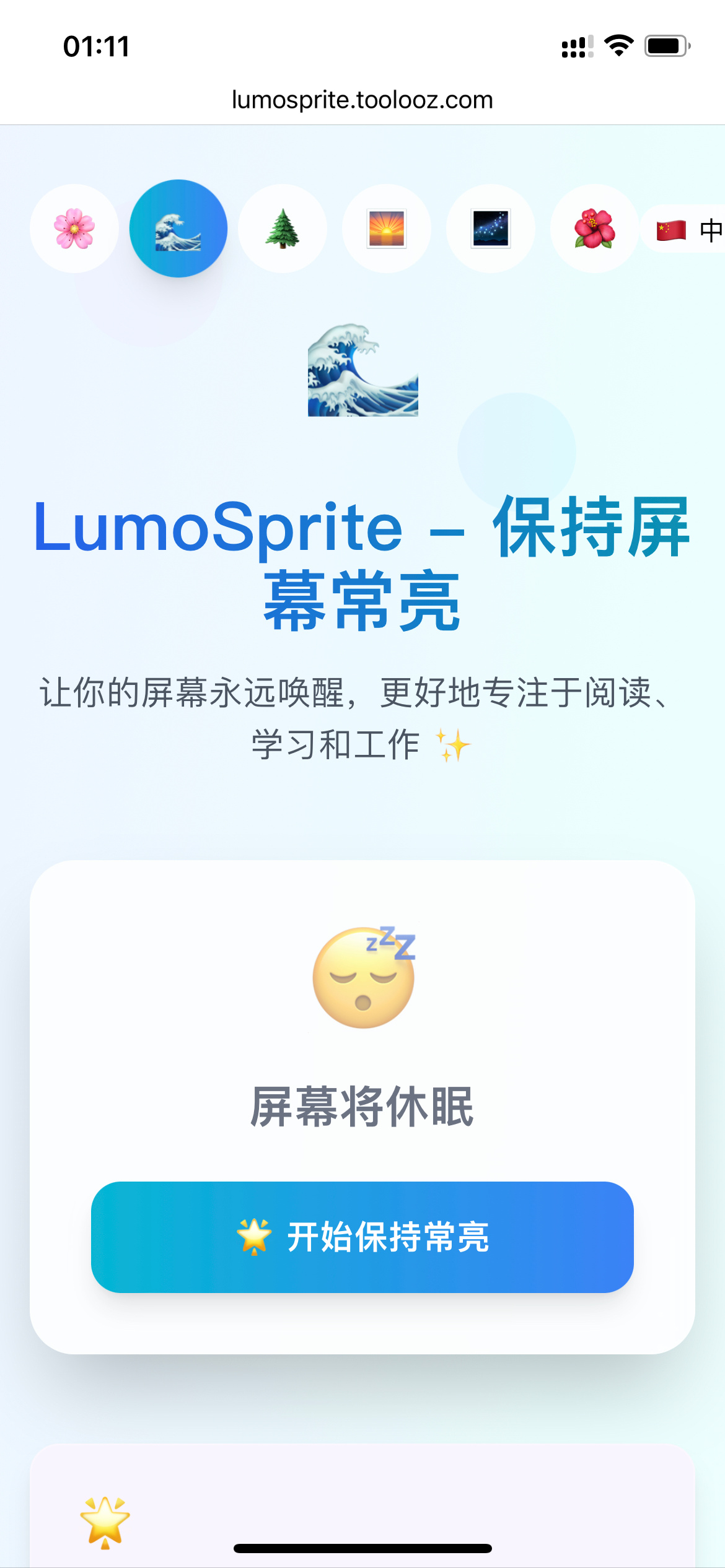
Task: Apply the starry night theme
Action: (491, 229)
